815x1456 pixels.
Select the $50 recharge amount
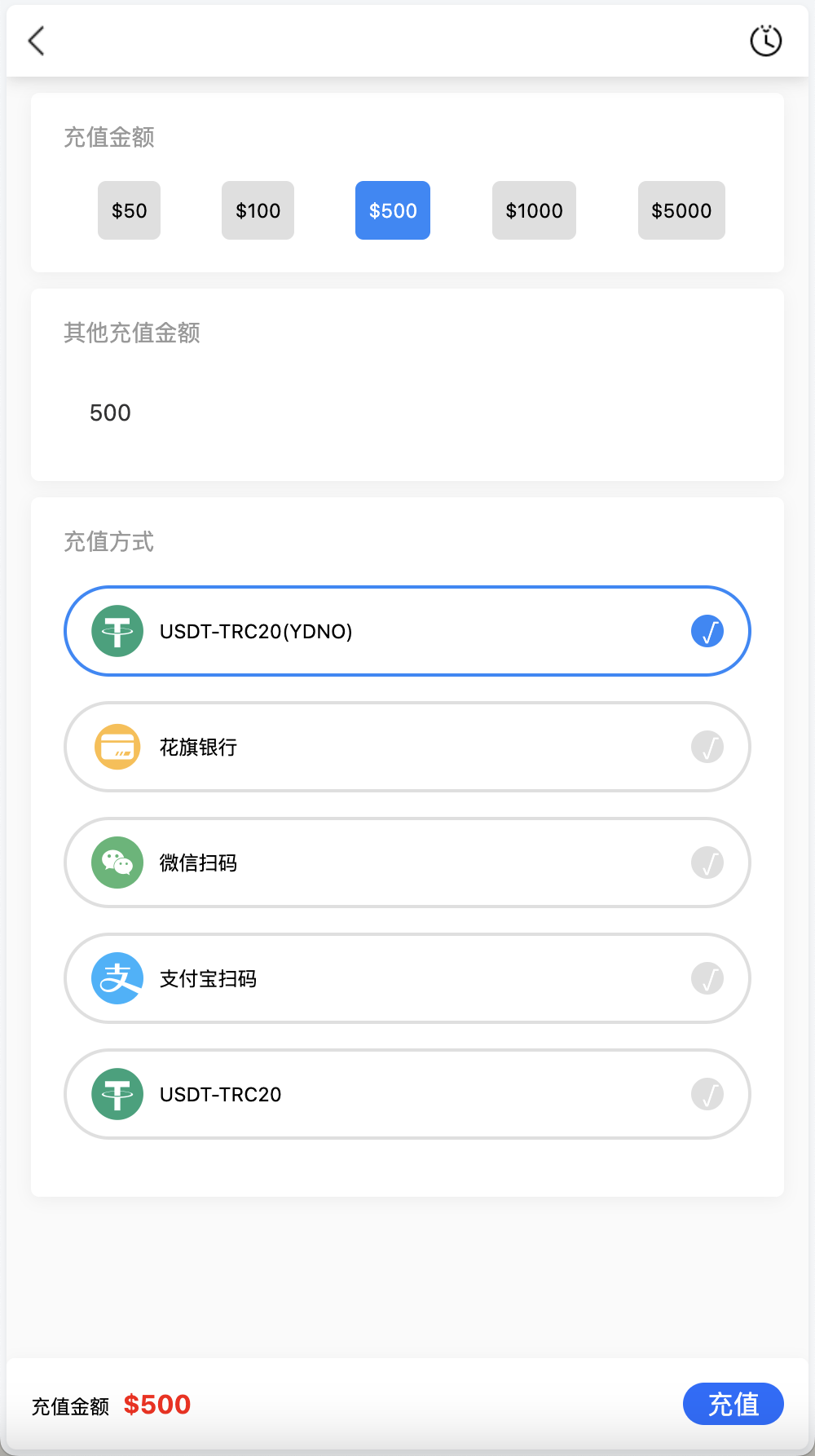(129, 210)
